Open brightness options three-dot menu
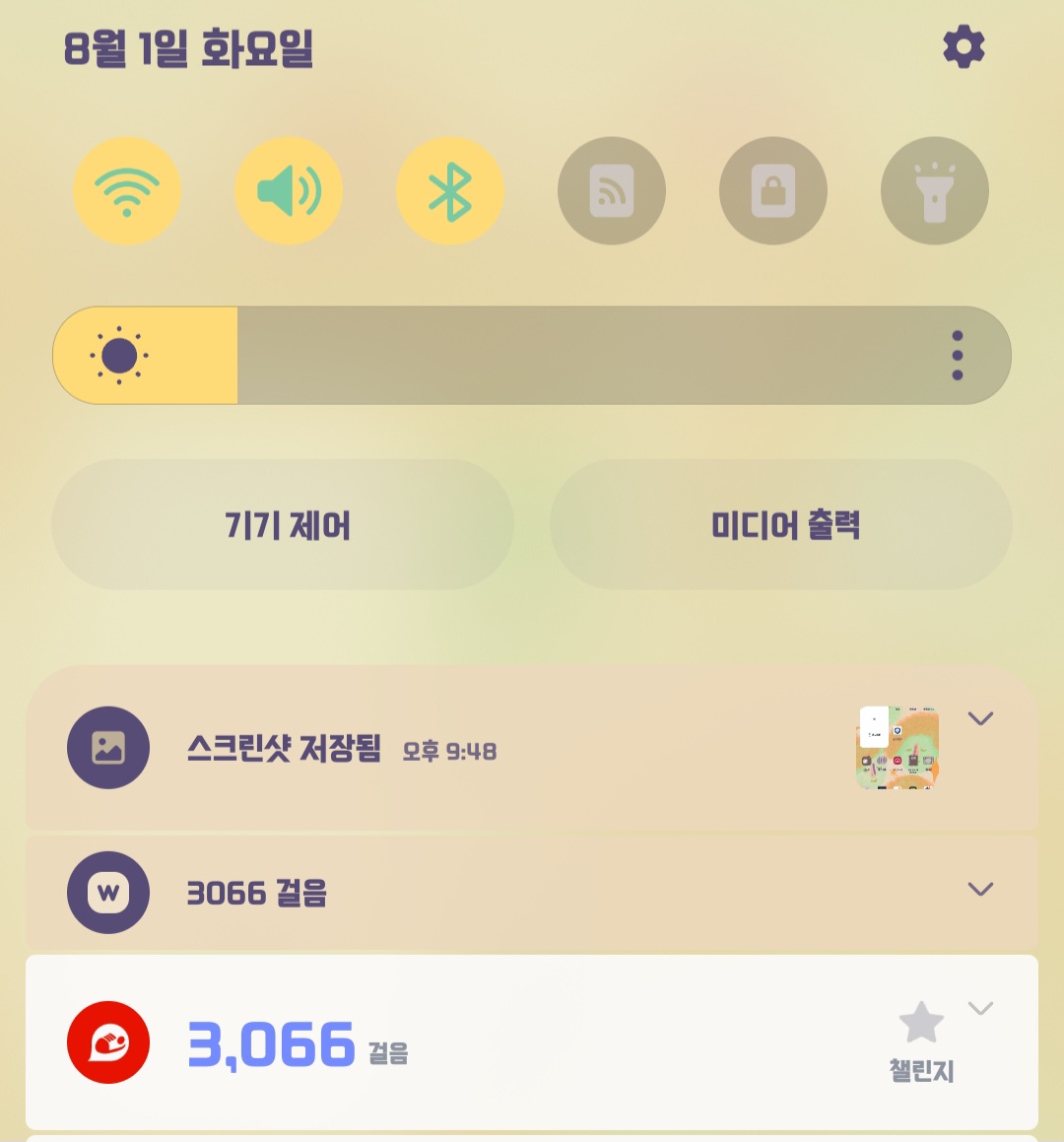 pyautogui.click(x=958, y=356)
